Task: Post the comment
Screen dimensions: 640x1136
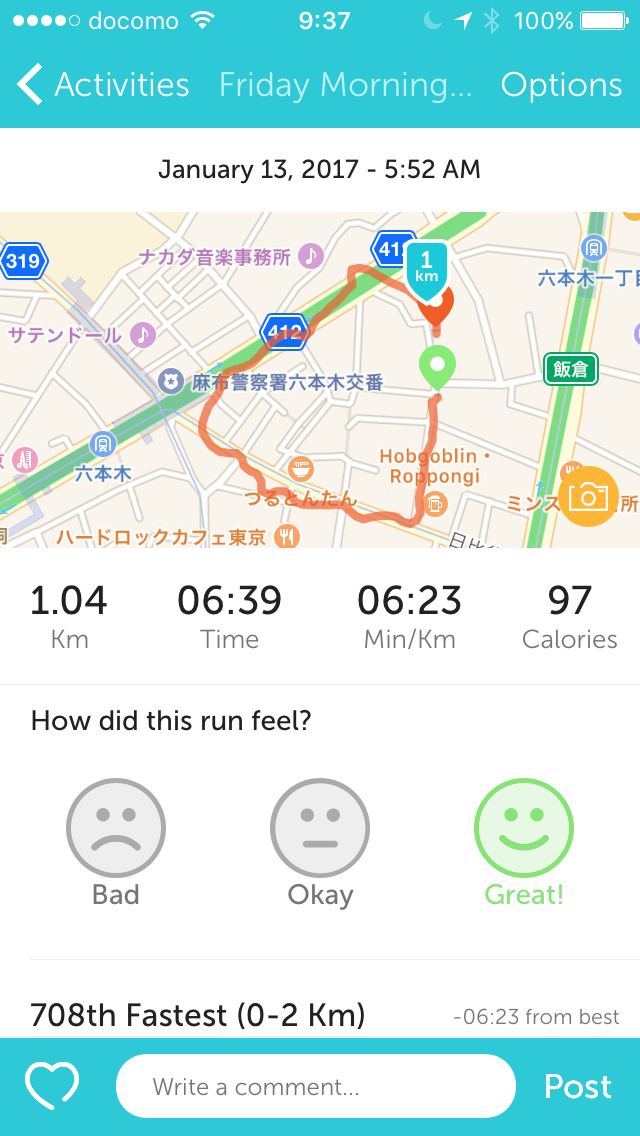Action: 578,1086
